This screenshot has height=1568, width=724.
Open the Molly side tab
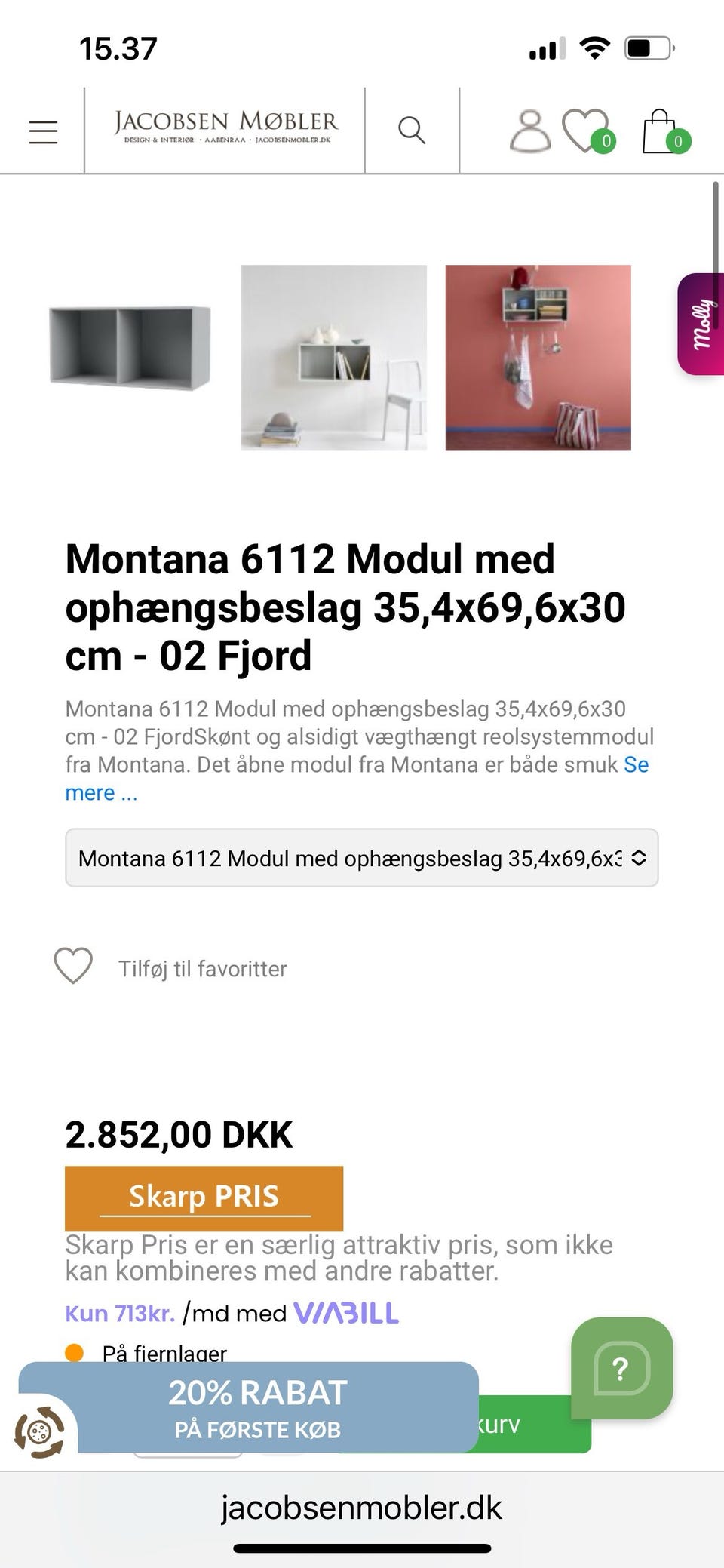click(x=702, y=324)
